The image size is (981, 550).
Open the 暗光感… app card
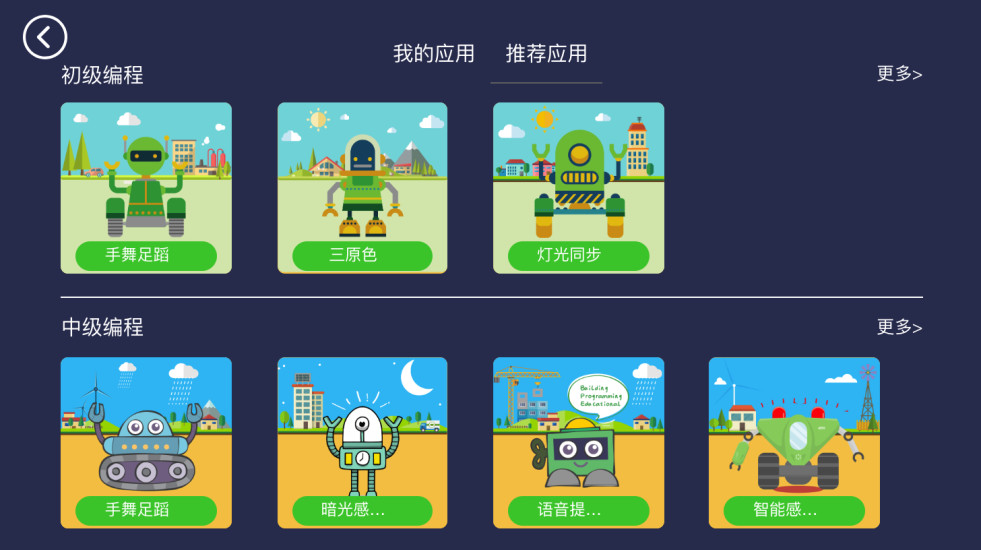coord(362,442)
